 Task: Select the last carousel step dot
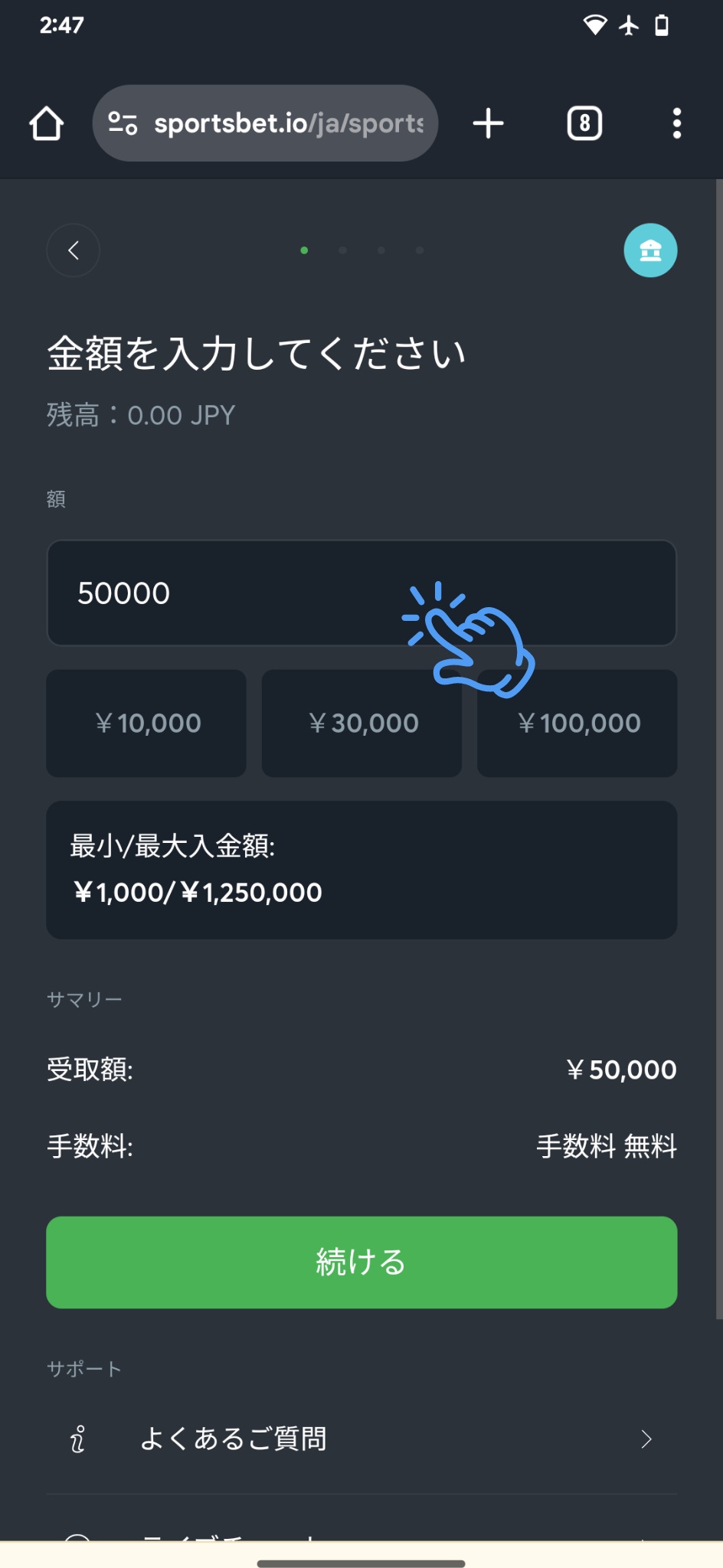click(x=419, y=250)
